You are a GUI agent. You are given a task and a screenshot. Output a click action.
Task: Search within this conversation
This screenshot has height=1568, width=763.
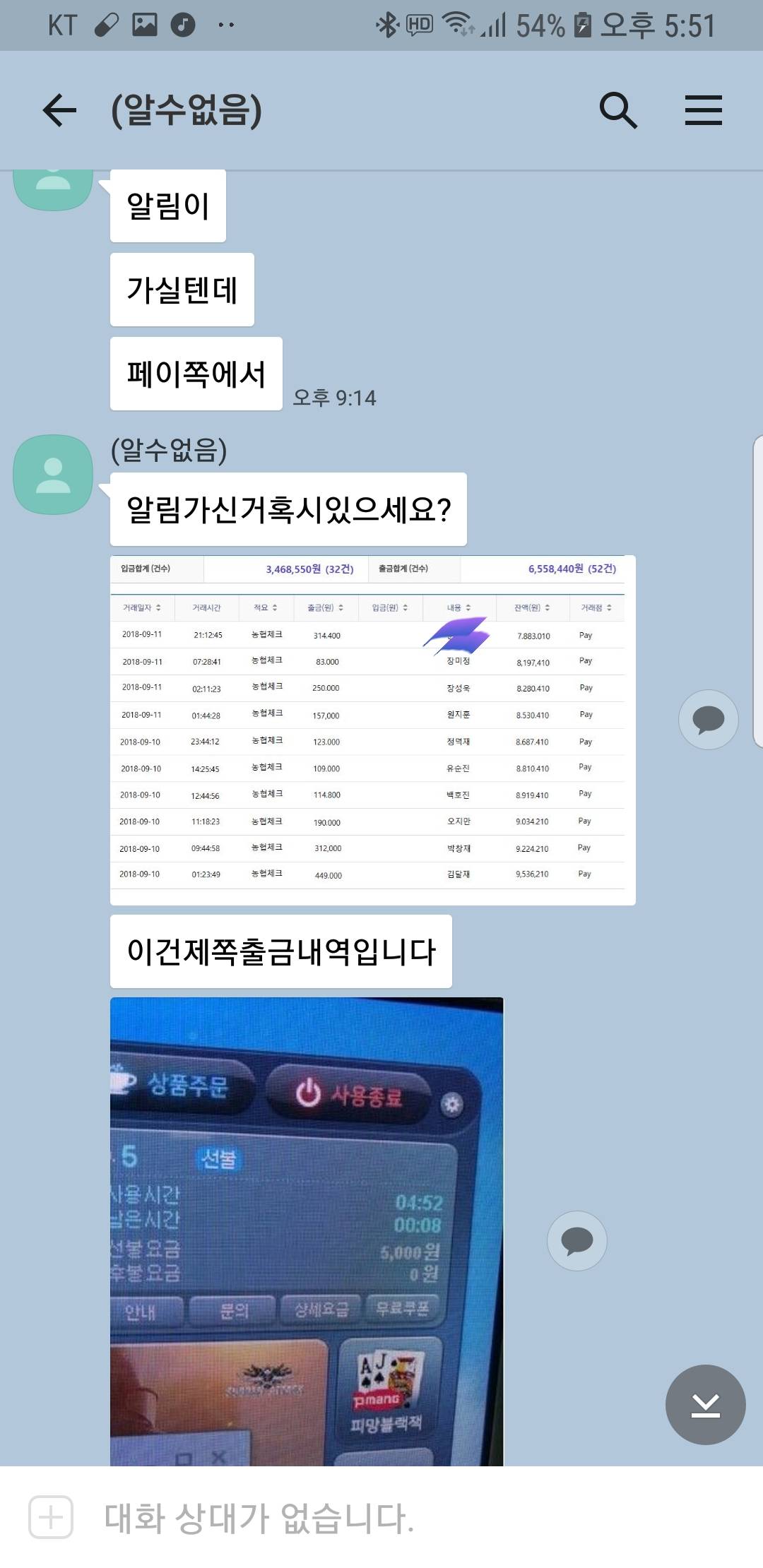tap(618, 110)
